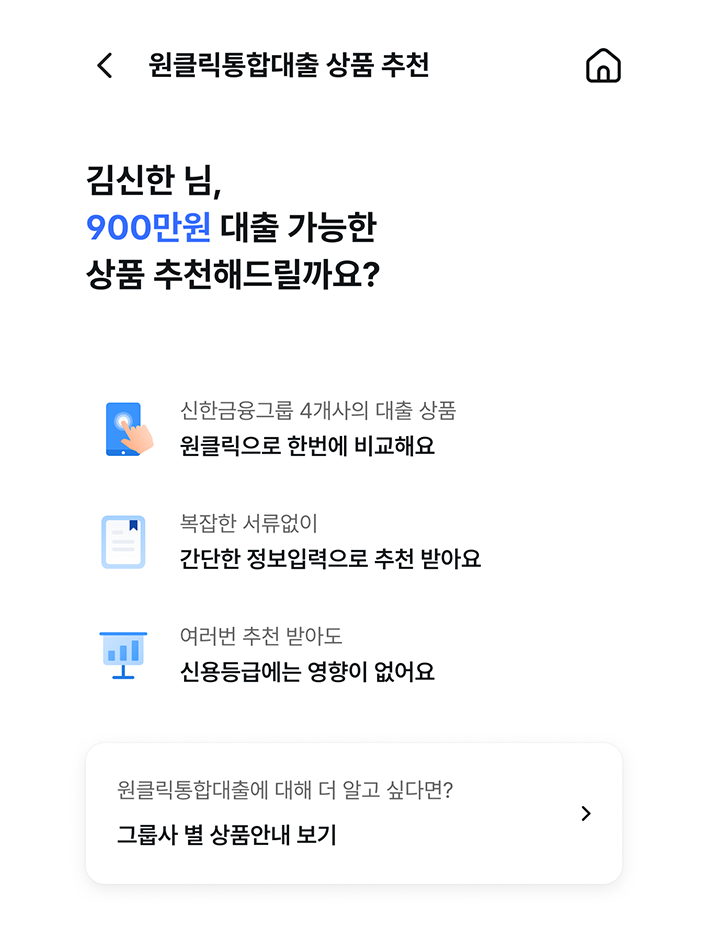Viewport: 701px width, 930px height.
Task: Go back using the top-left arrow
Action: pos(104,66)
